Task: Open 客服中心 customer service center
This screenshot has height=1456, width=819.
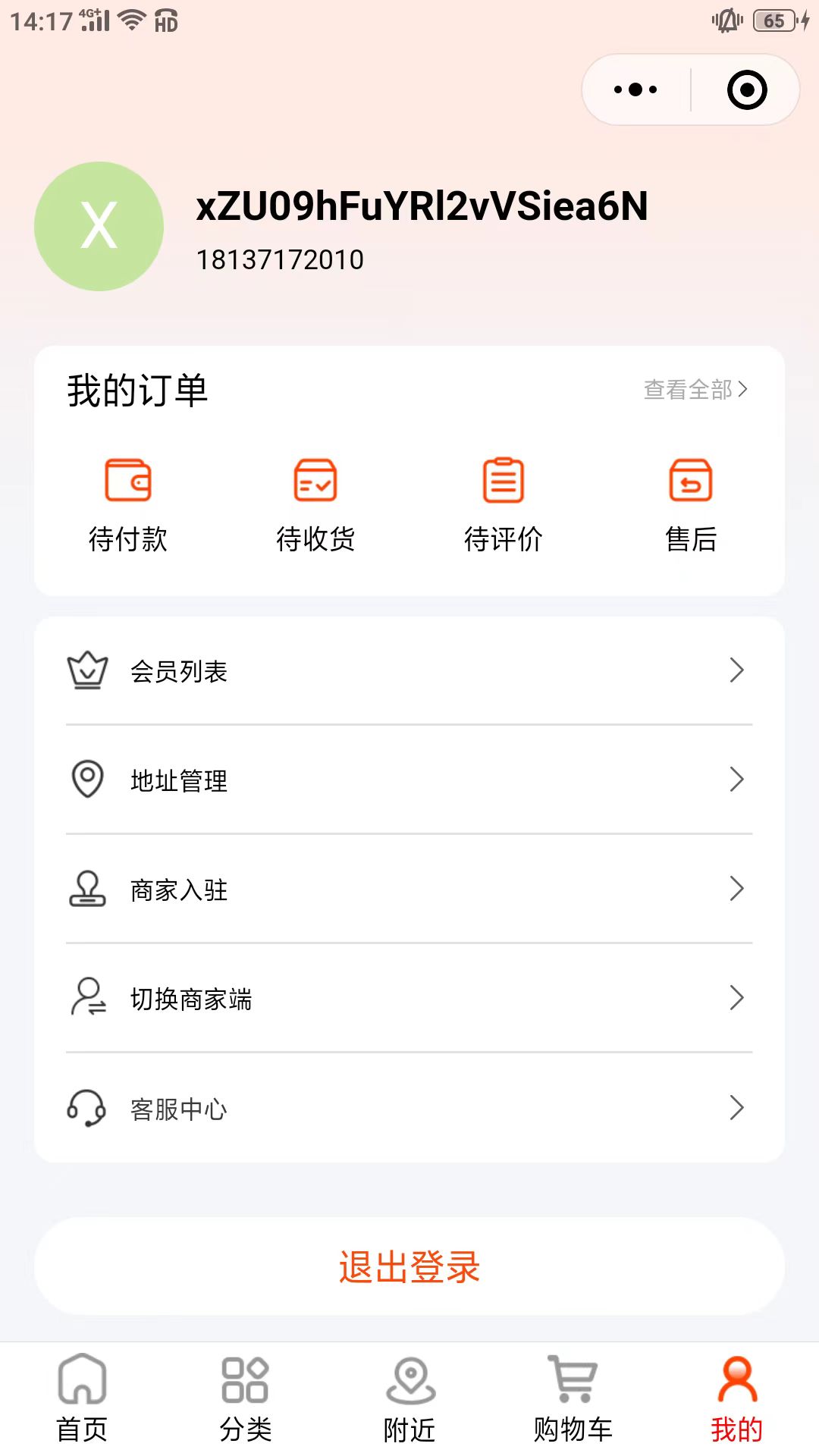Action: tap(409, 1109)
